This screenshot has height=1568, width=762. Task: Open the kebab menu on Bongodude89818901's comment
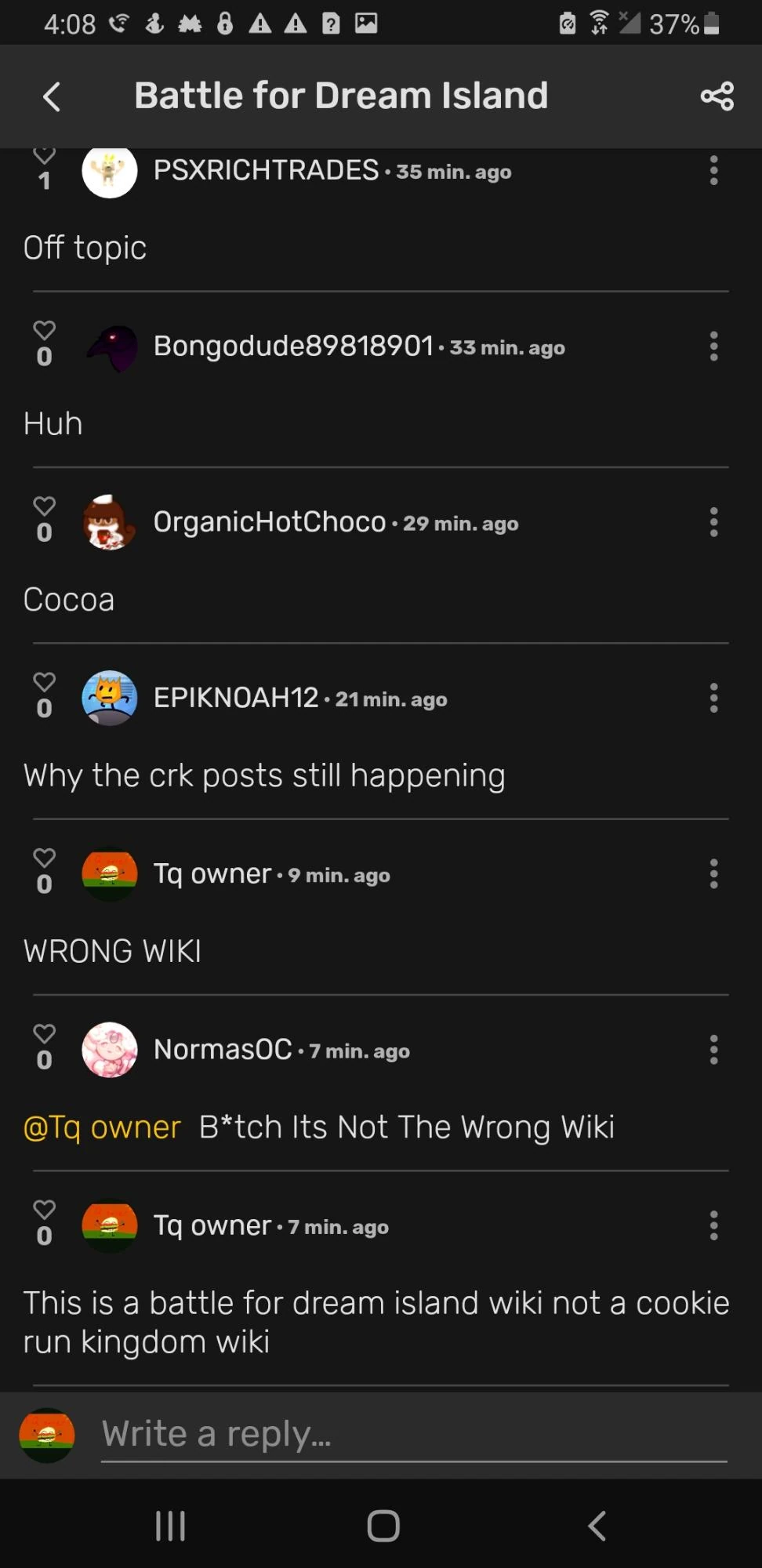pos(713,347)
